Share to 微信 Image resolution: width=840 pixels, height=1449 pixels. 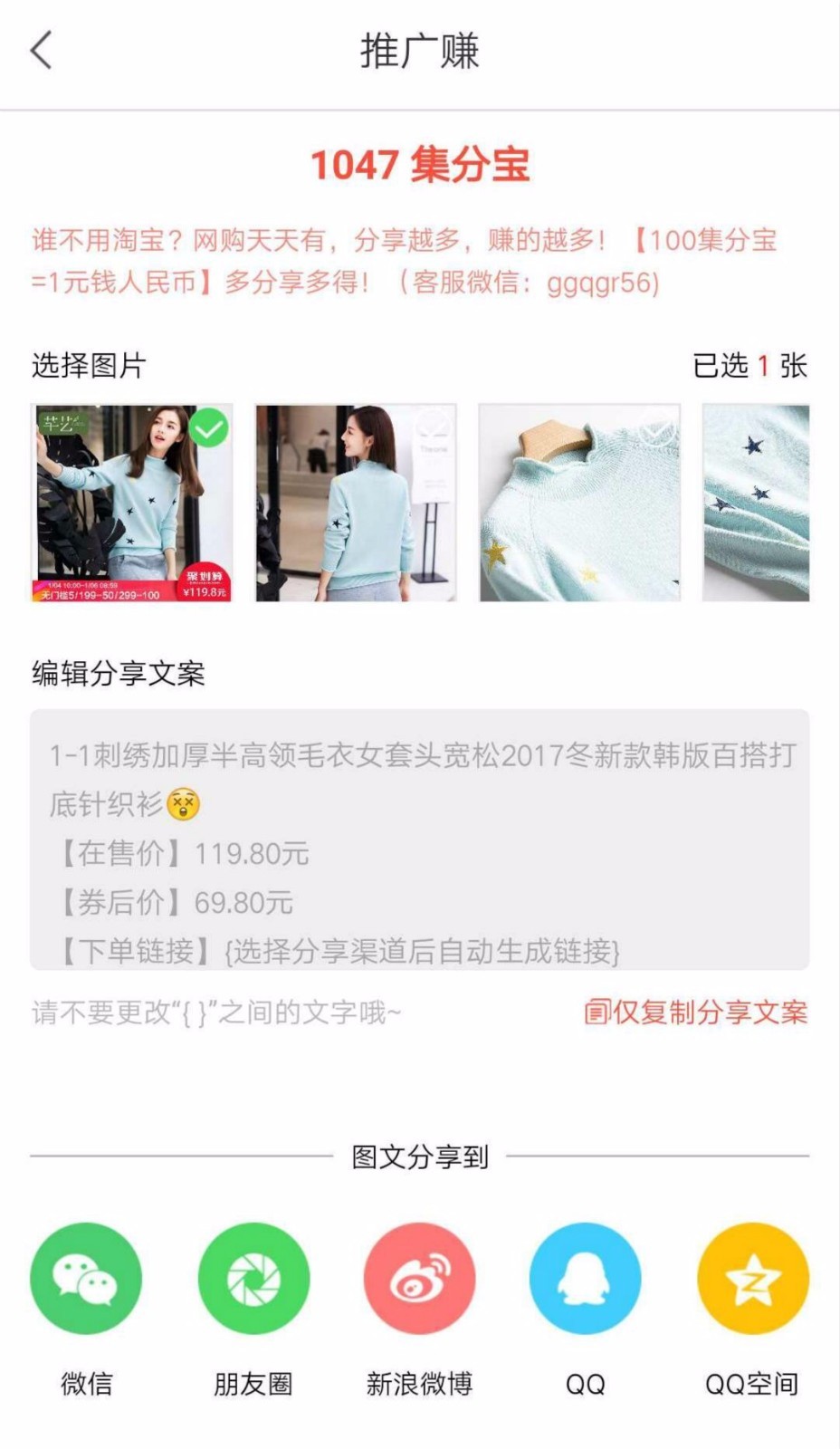86,1278
